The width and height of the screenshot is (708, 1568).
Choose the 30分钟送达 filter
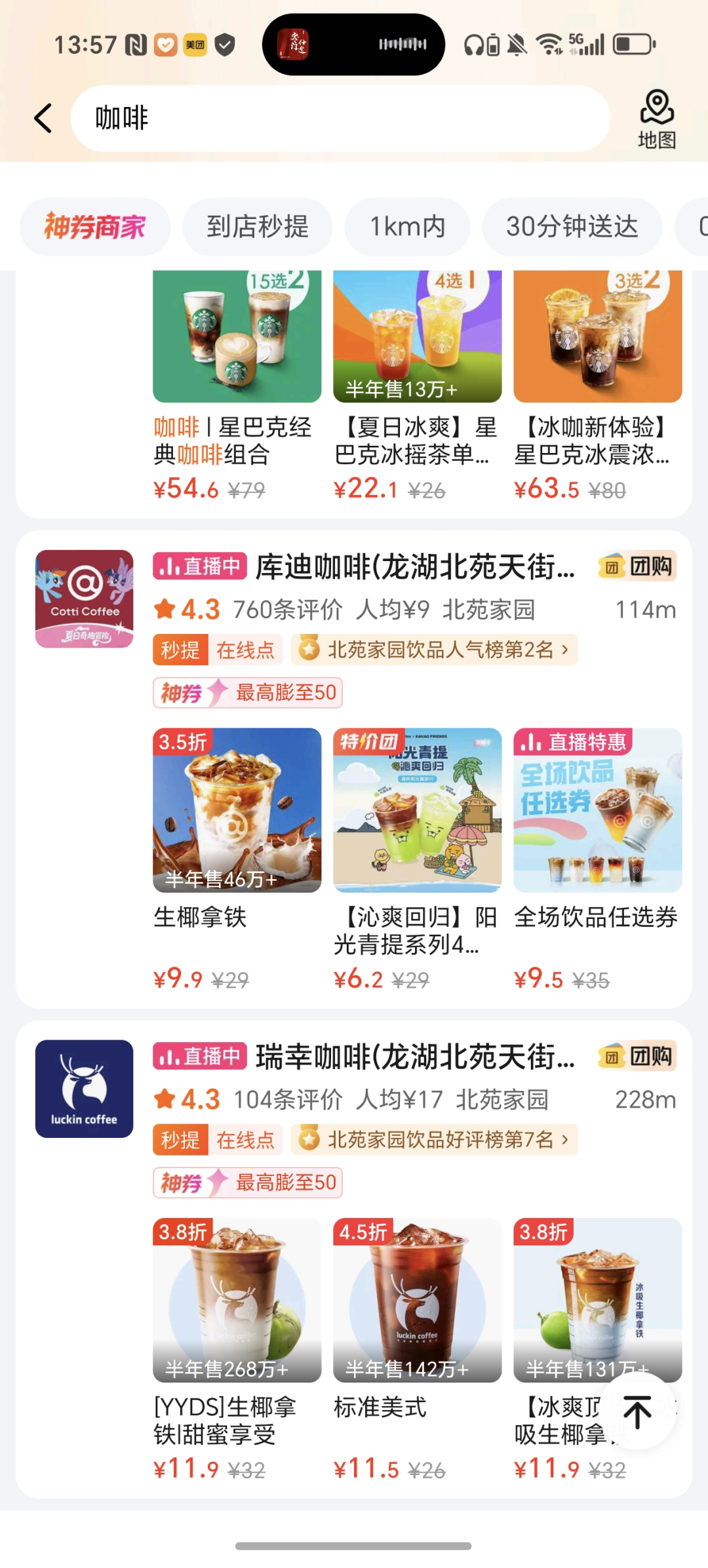[x=572, y=227]
